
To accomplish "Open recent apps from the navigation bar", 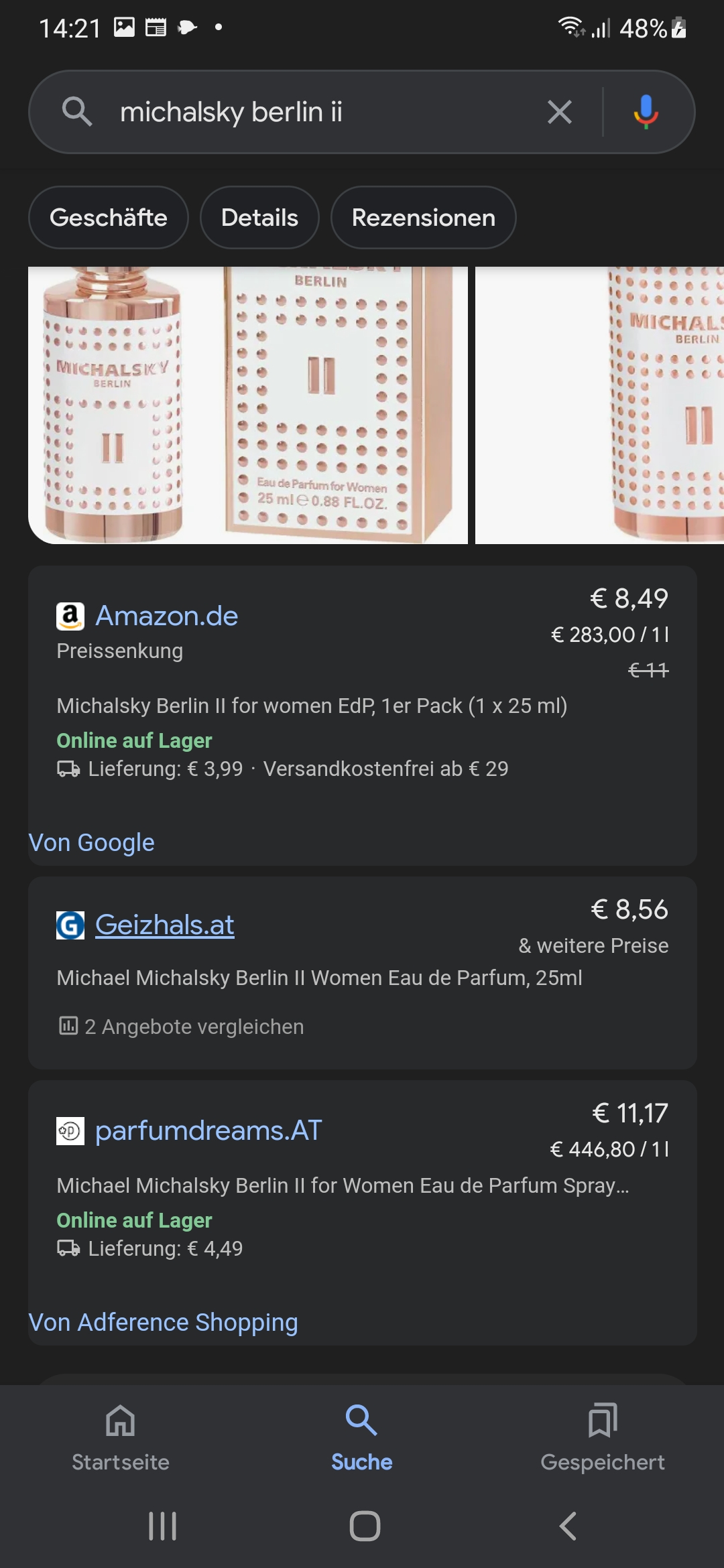I will click(162, 1526).
